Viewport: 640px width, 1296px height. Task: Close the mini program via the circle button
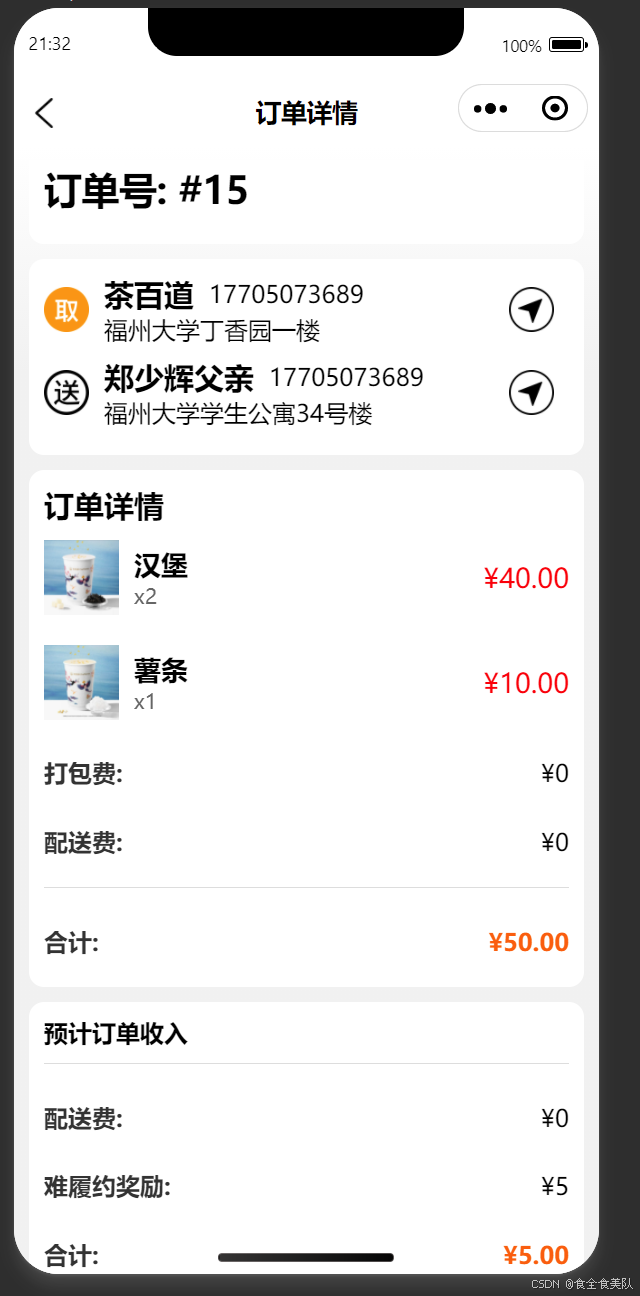tap(555, 109)
